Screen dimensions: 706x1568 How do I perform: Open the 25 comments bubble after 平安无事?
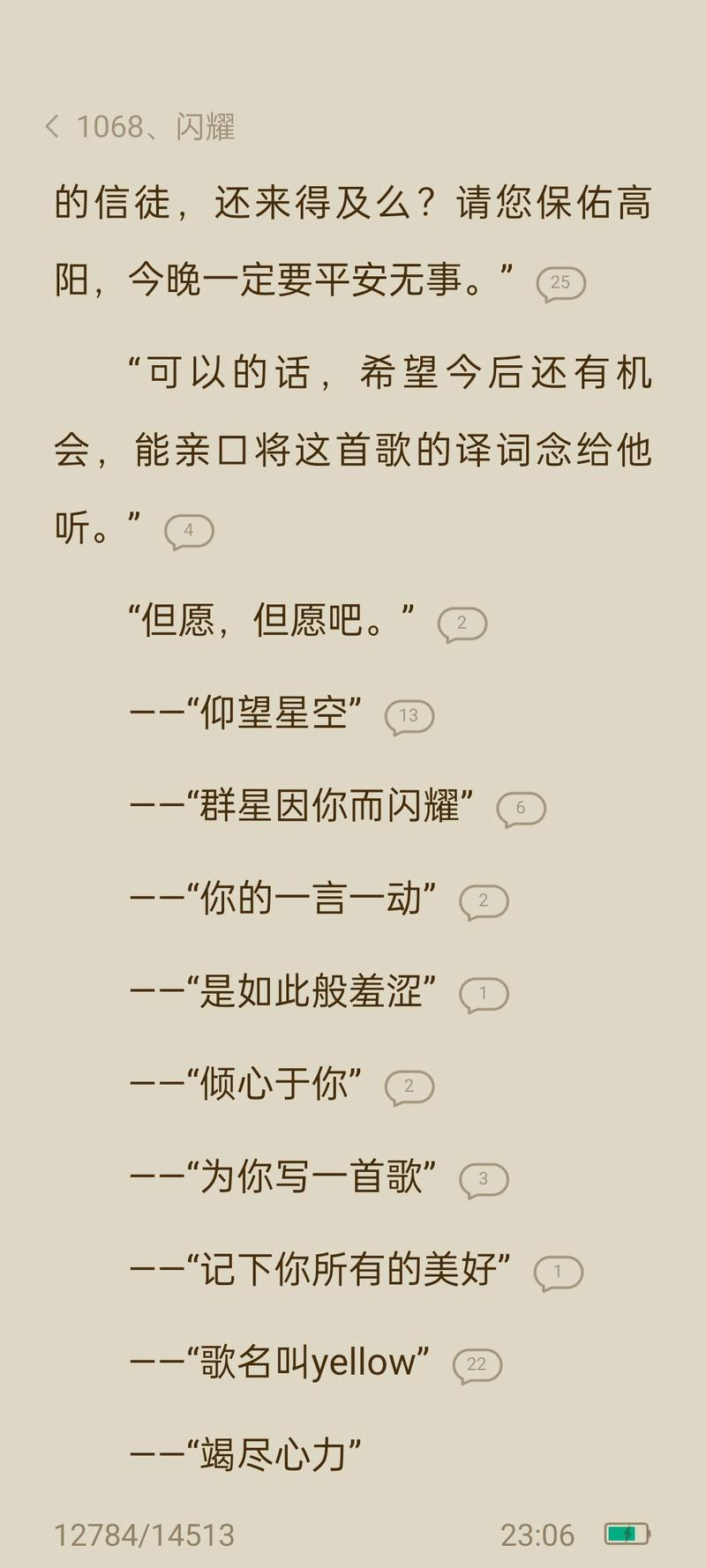click(560, 284)
